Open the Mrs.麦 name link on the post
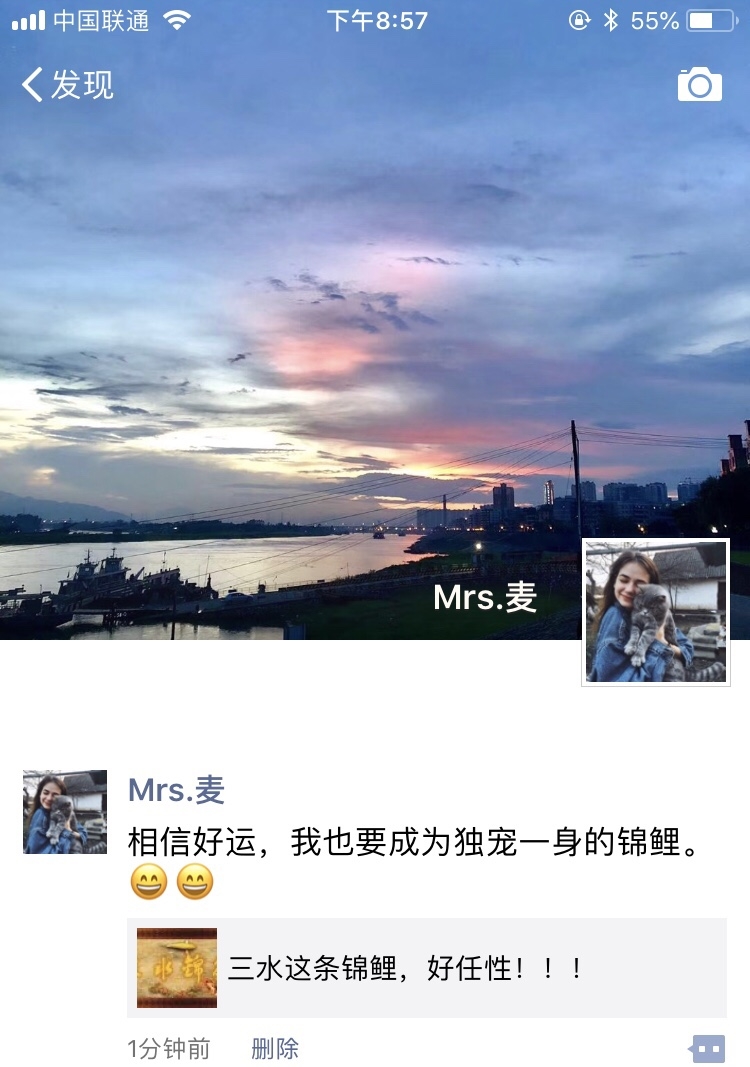This screenshot has height=1067, width=750. (176, 790)
